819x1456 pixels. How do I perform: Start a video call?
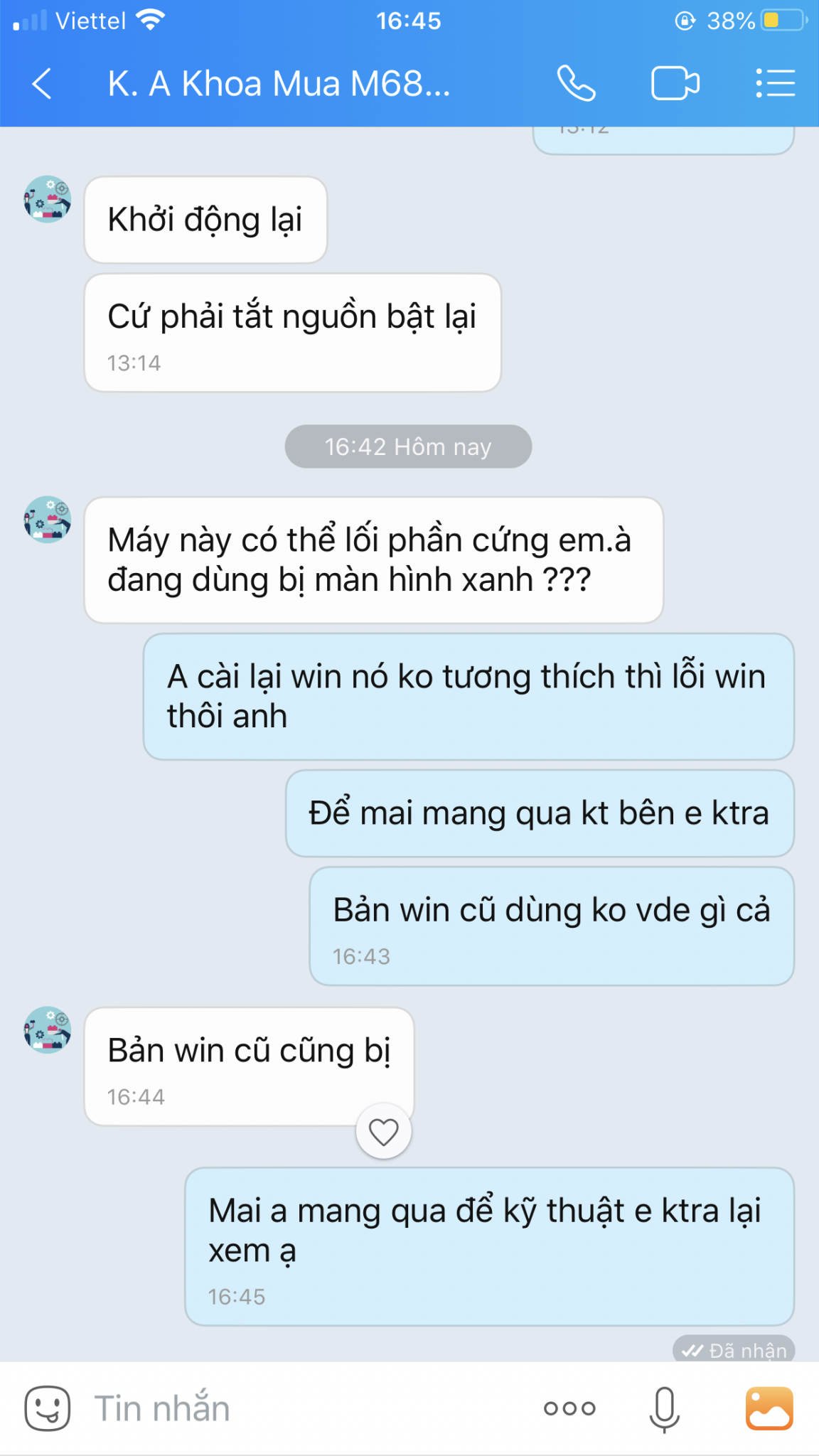675,84
